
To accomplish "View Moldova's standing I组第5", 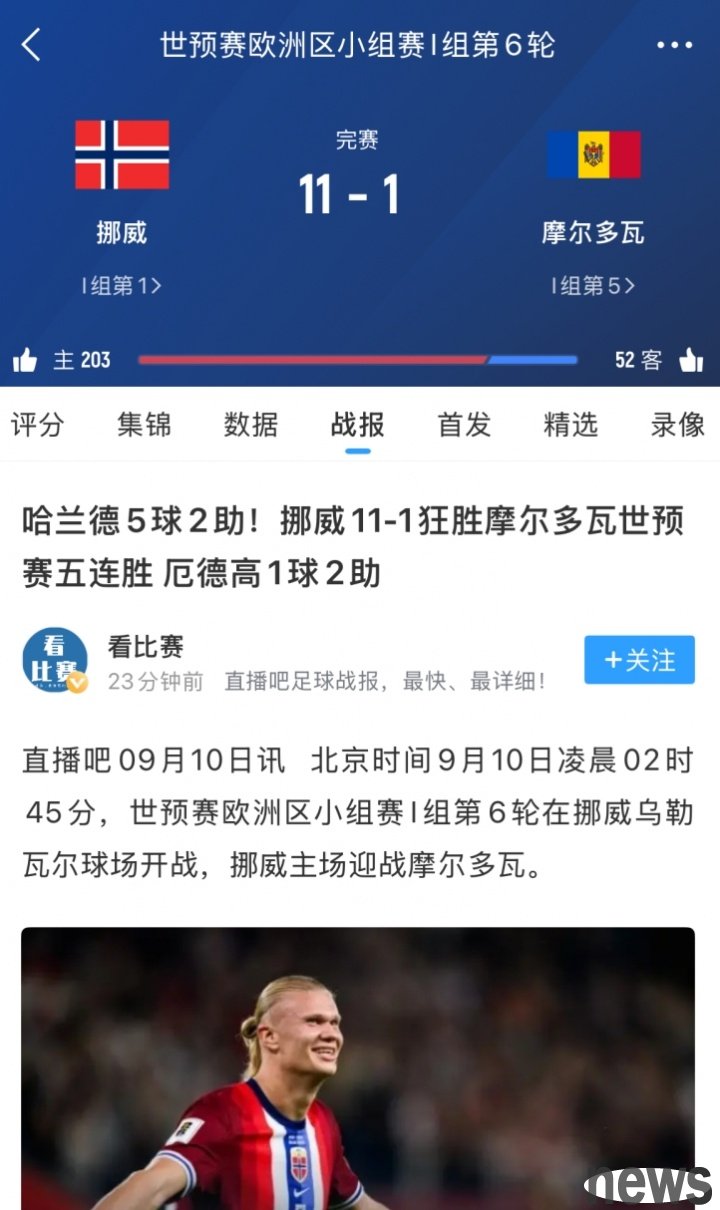I will (x=593, y=286).
